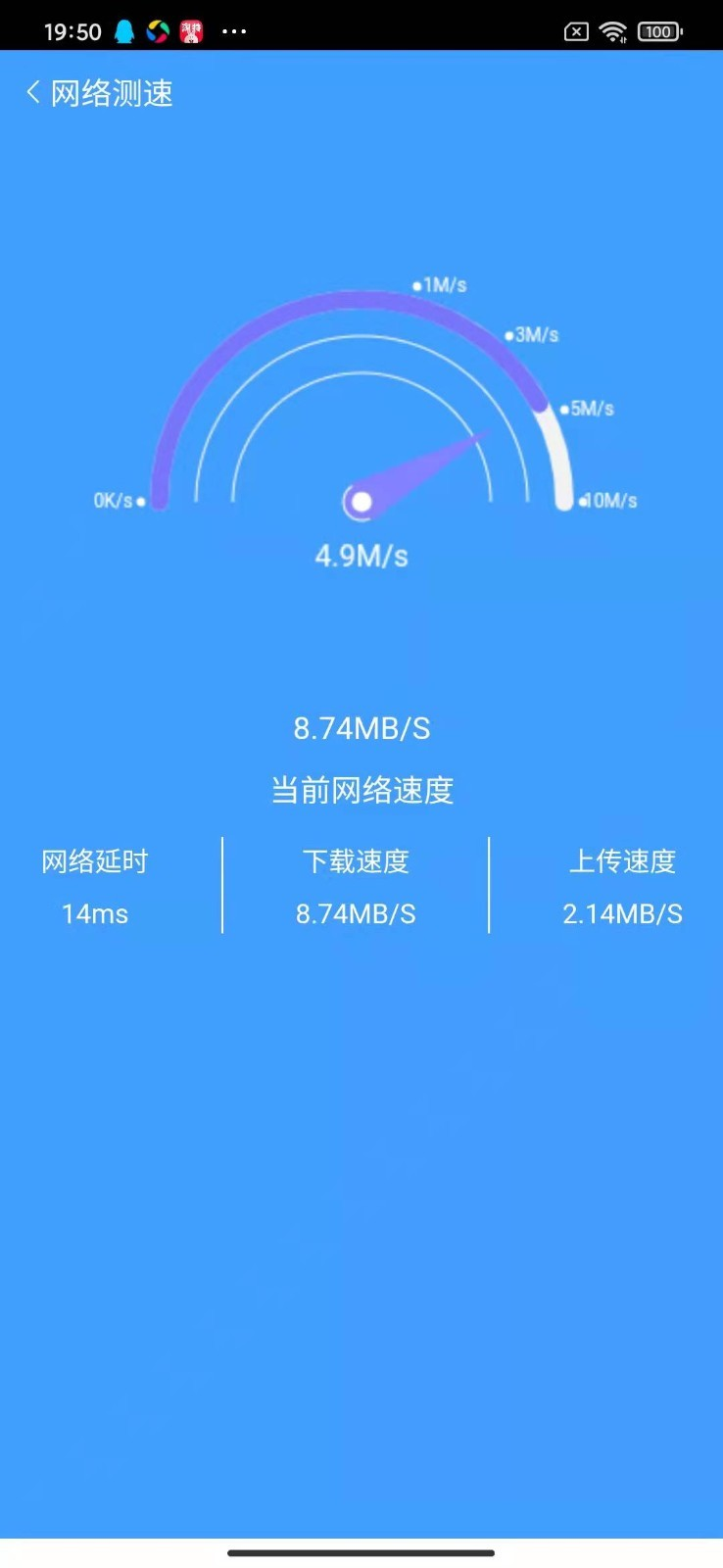Viewport: 723px width, 1568px height.
Task: Tap the Taobao notification icon in status bar
Action: tap(192, 30)
